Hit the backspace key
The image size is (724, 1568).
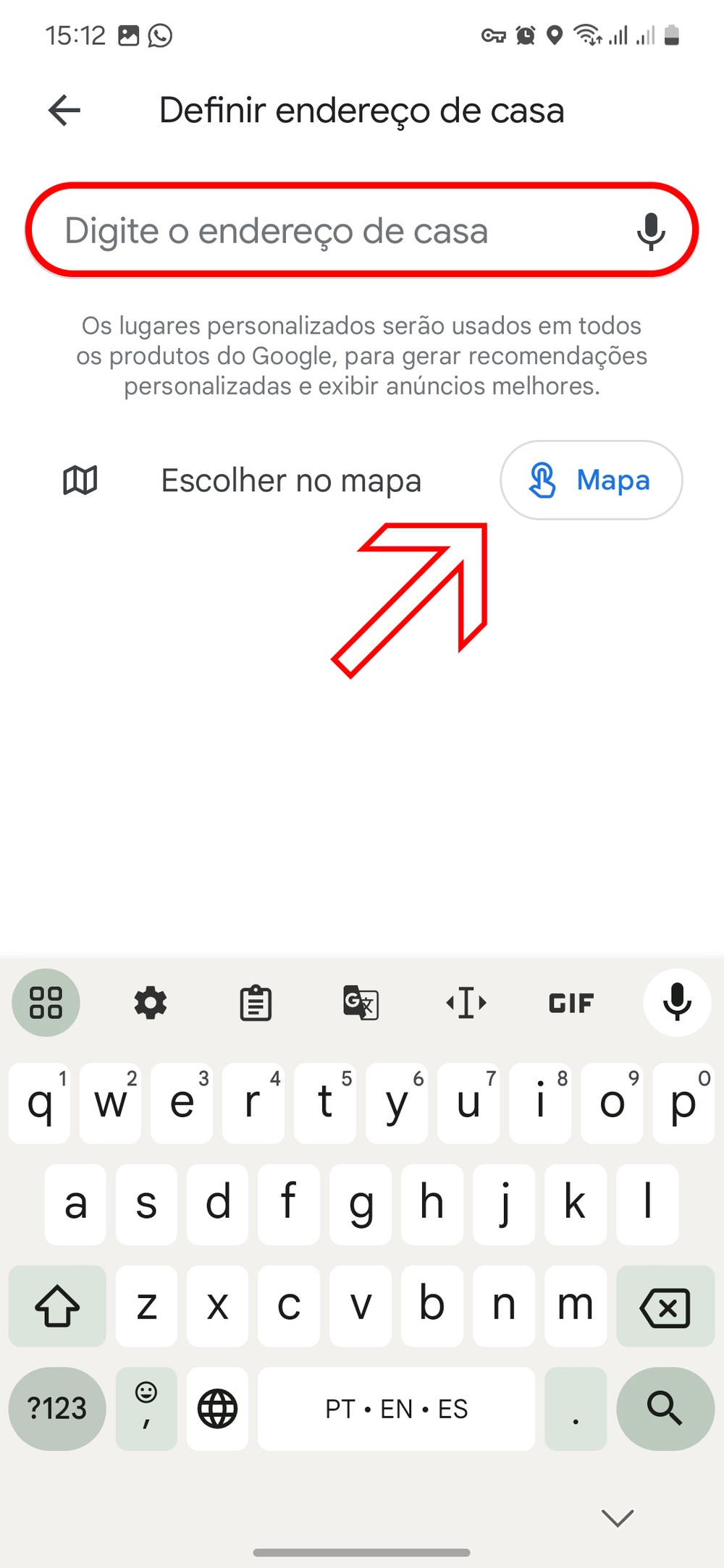pos(665,1307)
